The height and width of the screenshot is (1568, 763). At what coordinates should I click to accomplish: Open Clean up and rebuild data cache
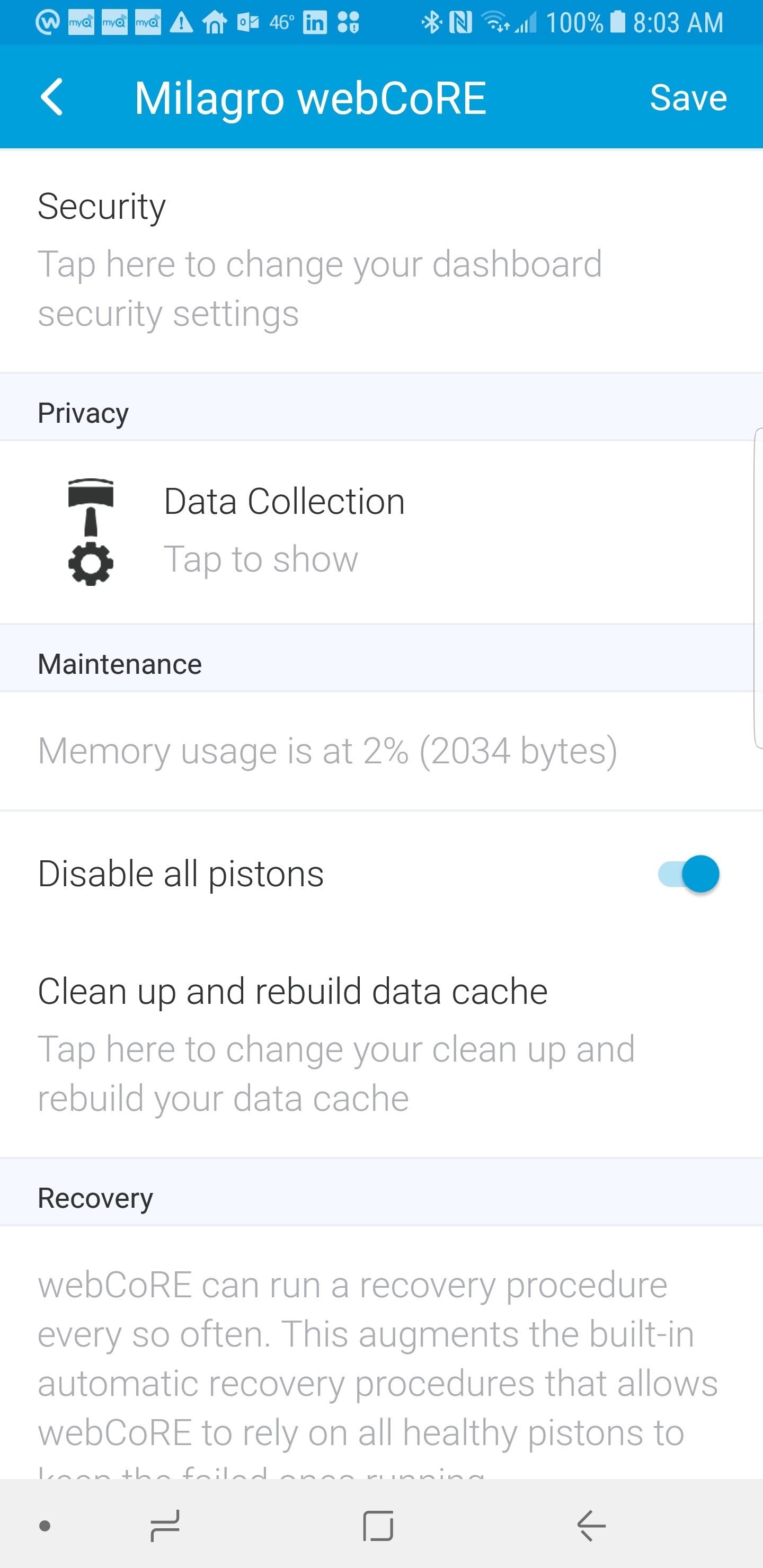(381, 1045)
